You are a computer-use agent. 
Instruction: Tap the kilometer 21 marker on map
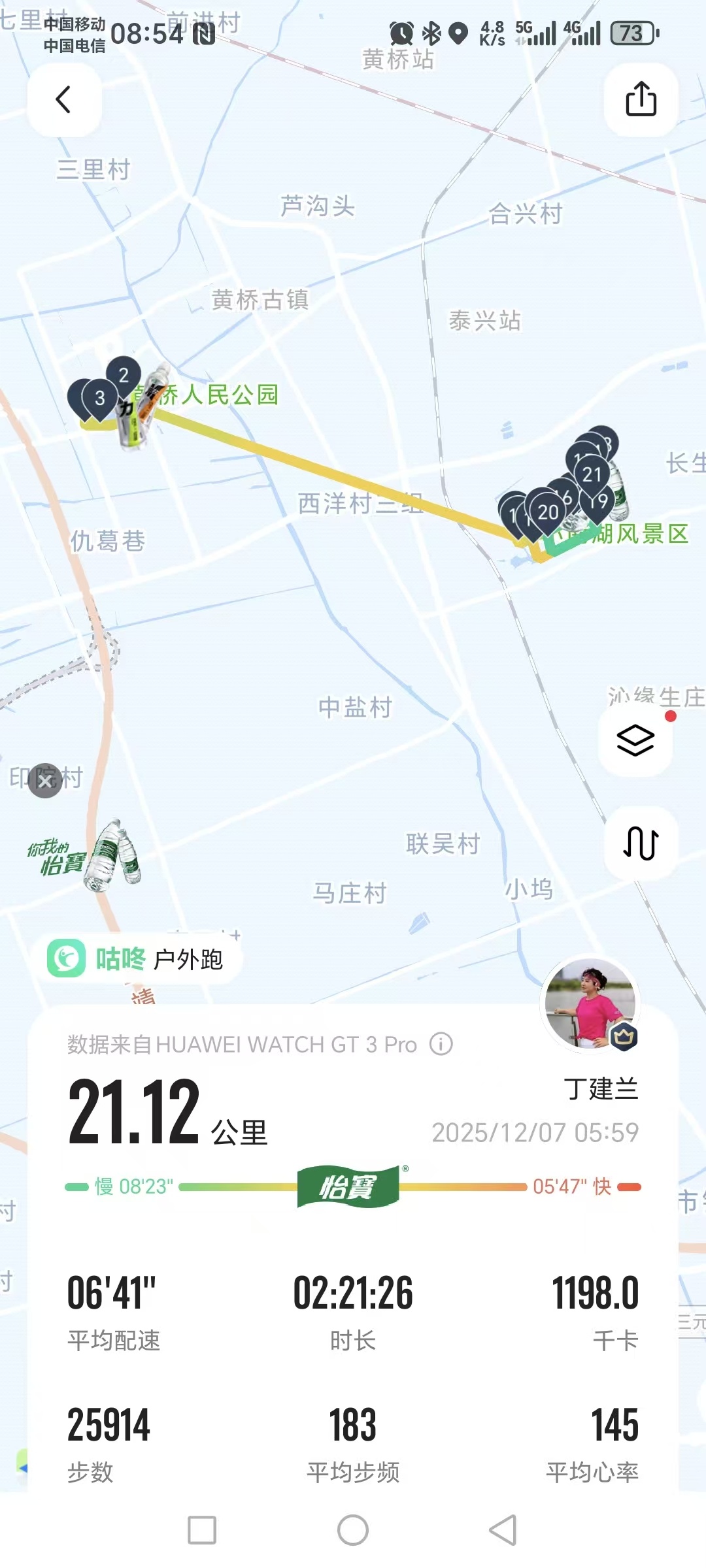coord(592,474)
